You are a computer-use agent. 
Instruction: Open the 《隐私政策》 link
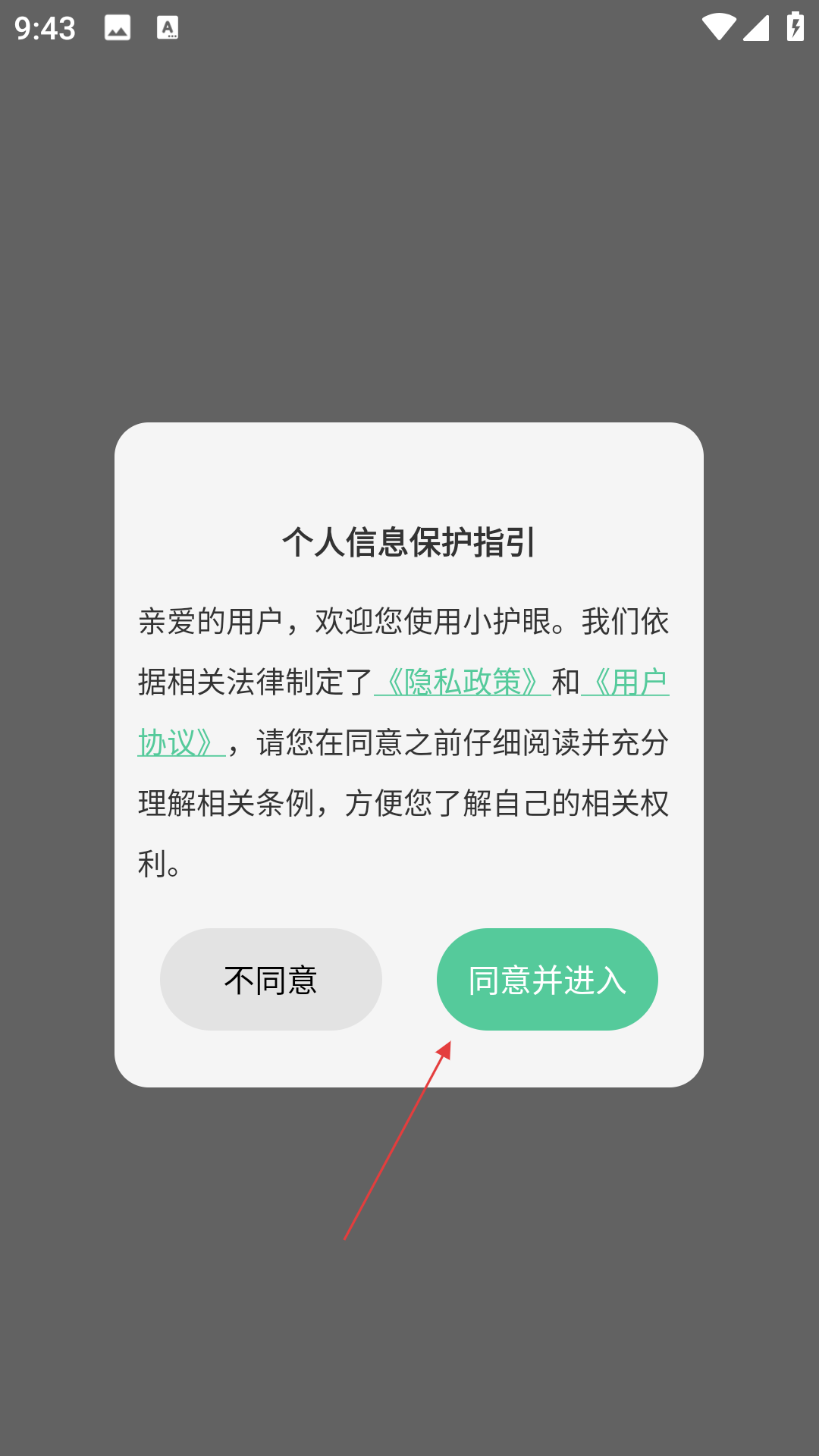click(463, 682)
